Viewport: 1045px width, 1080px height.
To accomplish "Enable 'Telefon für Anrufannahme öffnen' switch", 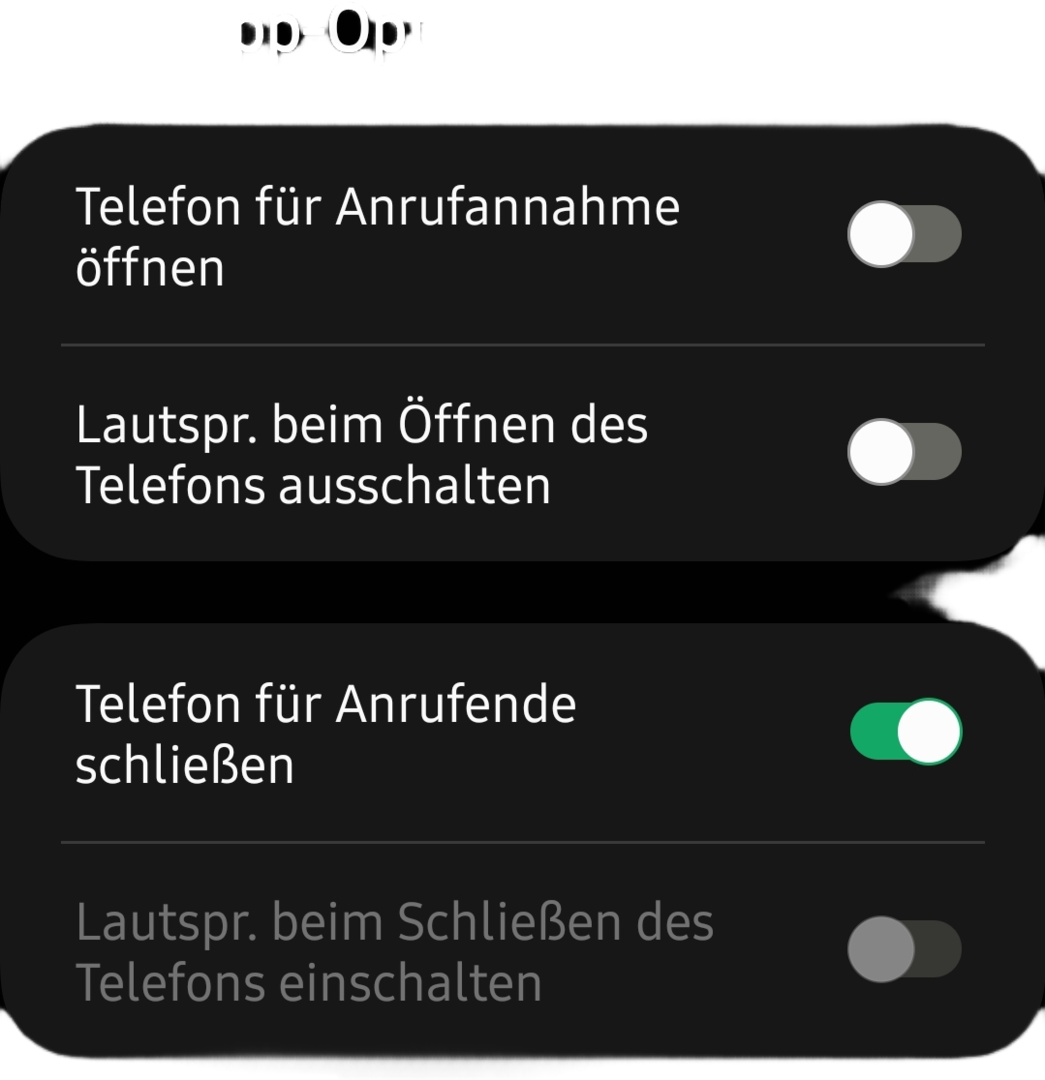I will 904,236.
